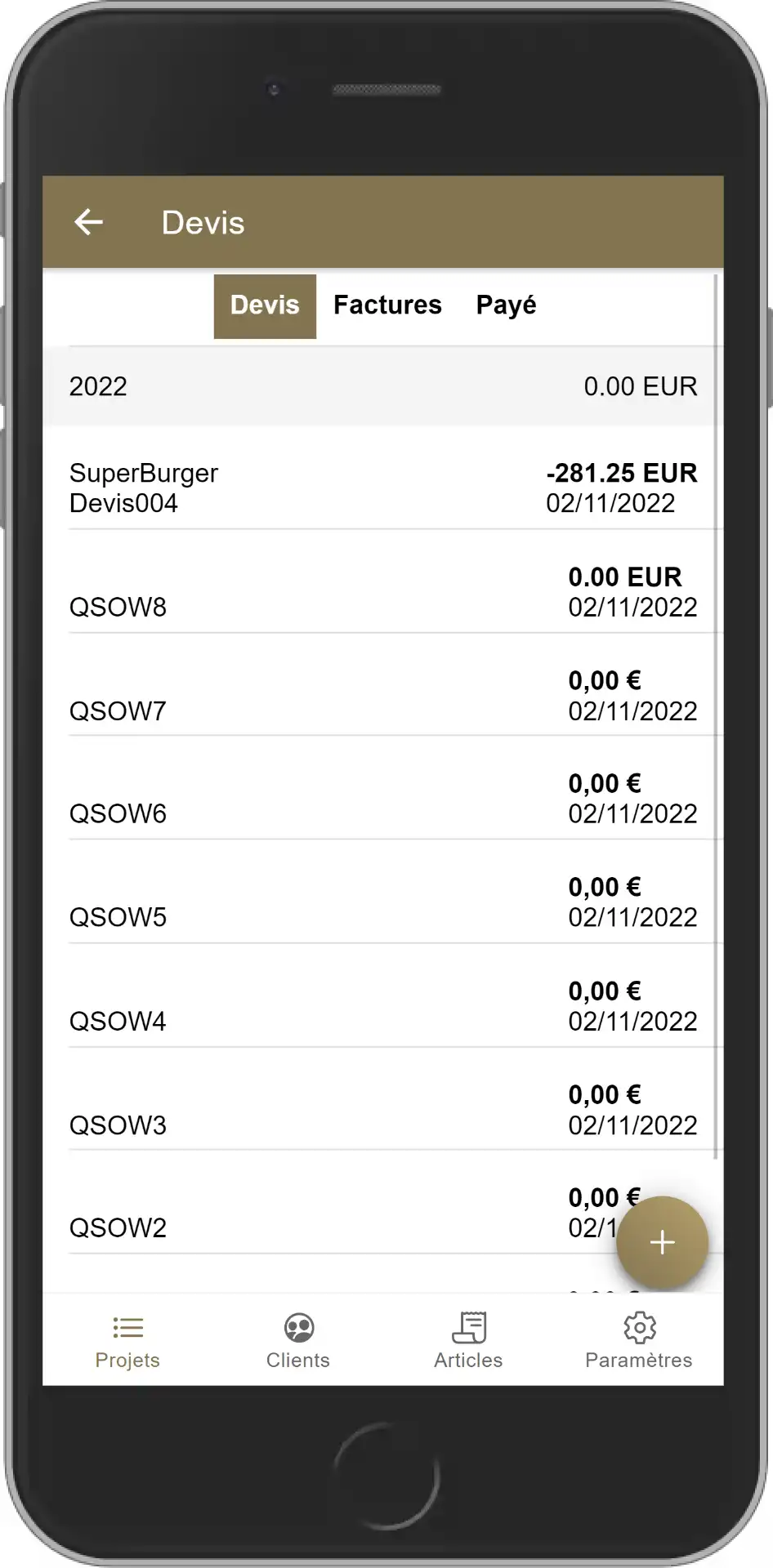This screenshot has height=1568, width=773.
Task: Select the Devis tab
Action: tap(265, 305)
